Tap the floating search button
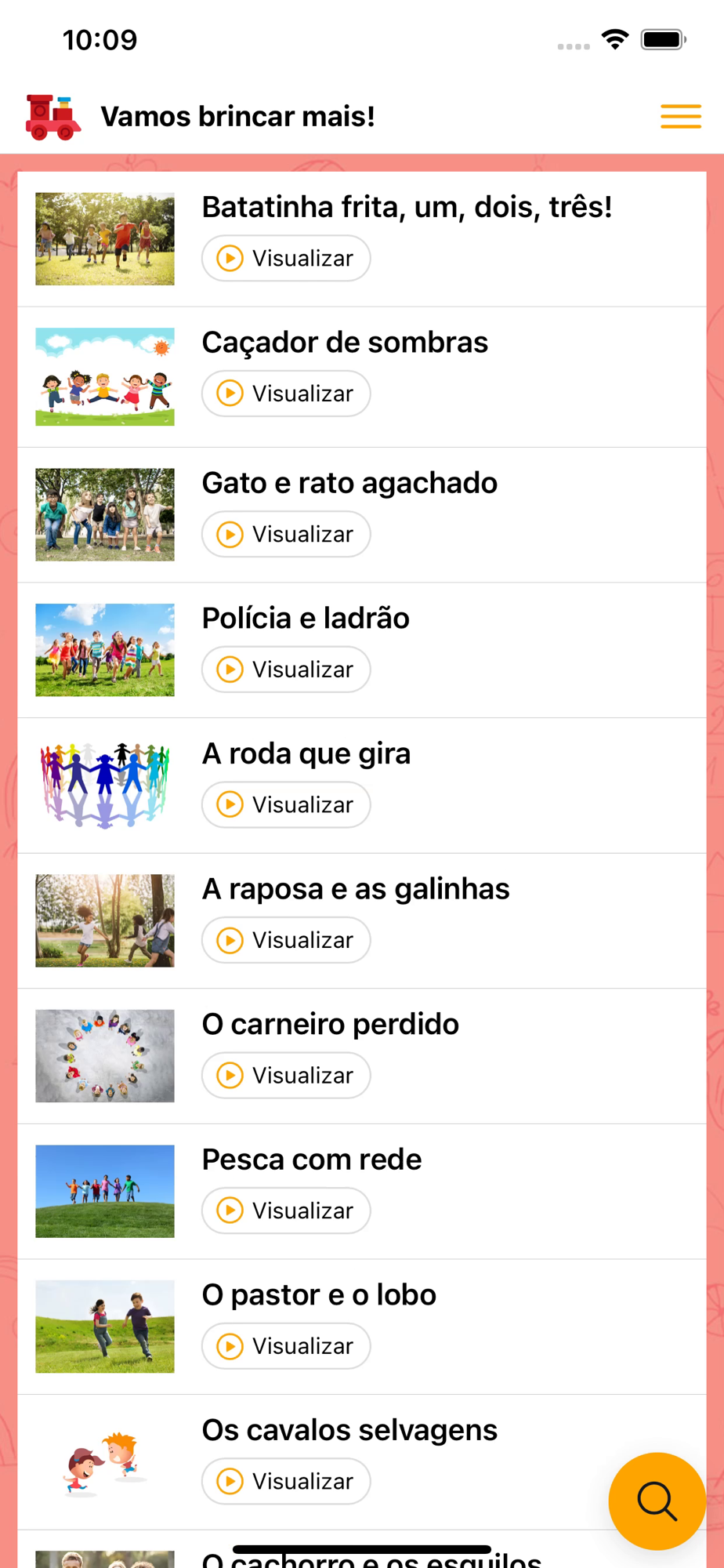Screen dimensions: 724x1568 pos(657,1501)
